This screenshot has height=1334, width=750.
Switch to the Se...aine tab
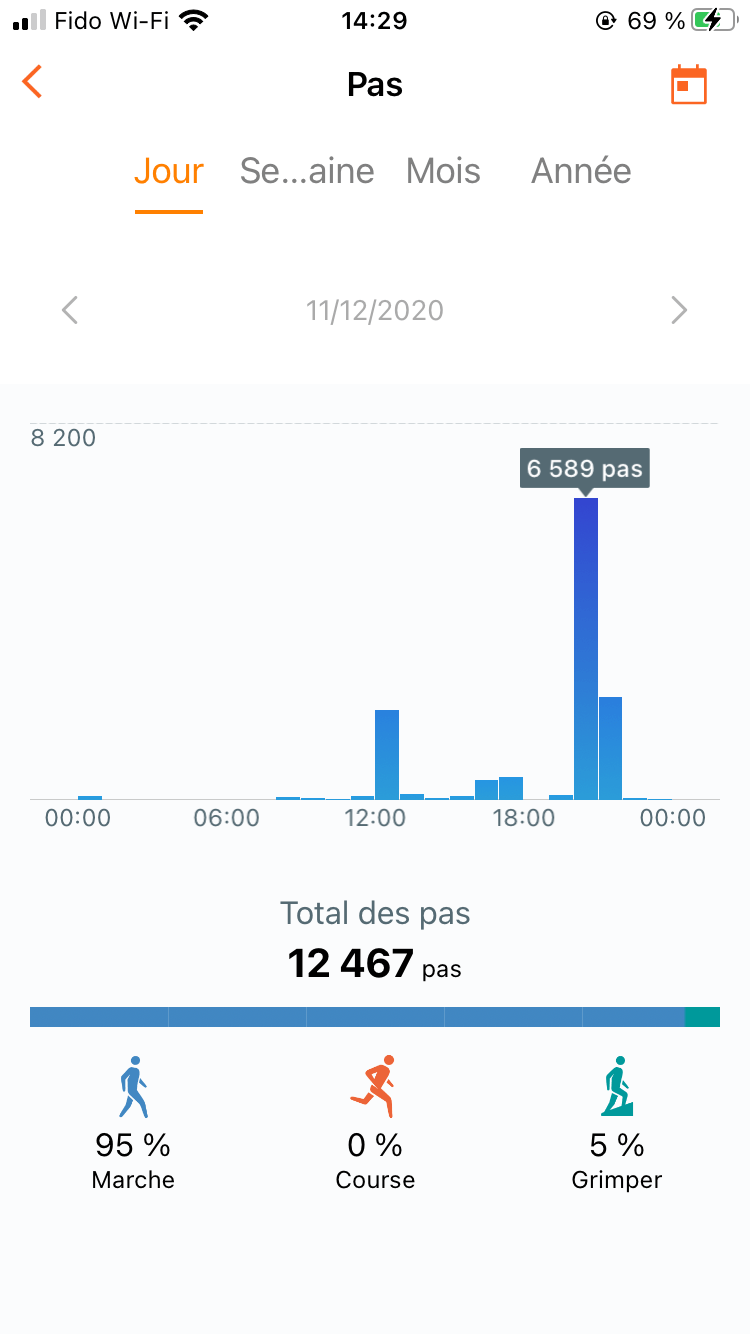306,171
